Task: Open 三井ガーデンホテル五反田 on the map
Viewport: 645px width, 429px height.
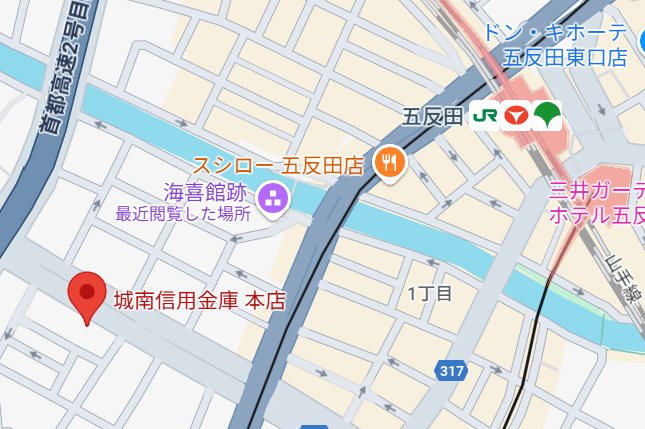Action: pos(596,200)
